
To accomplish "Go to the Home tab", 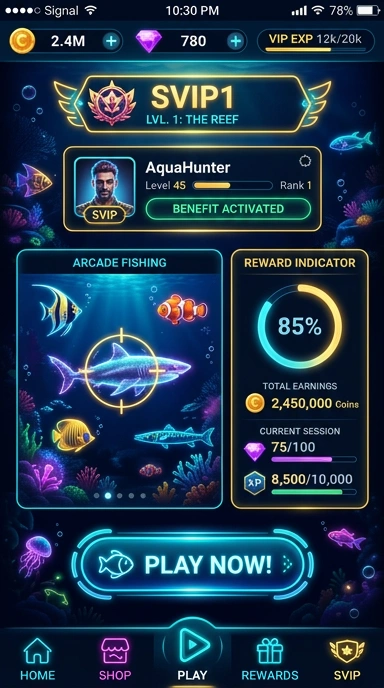I will (38, 658).
